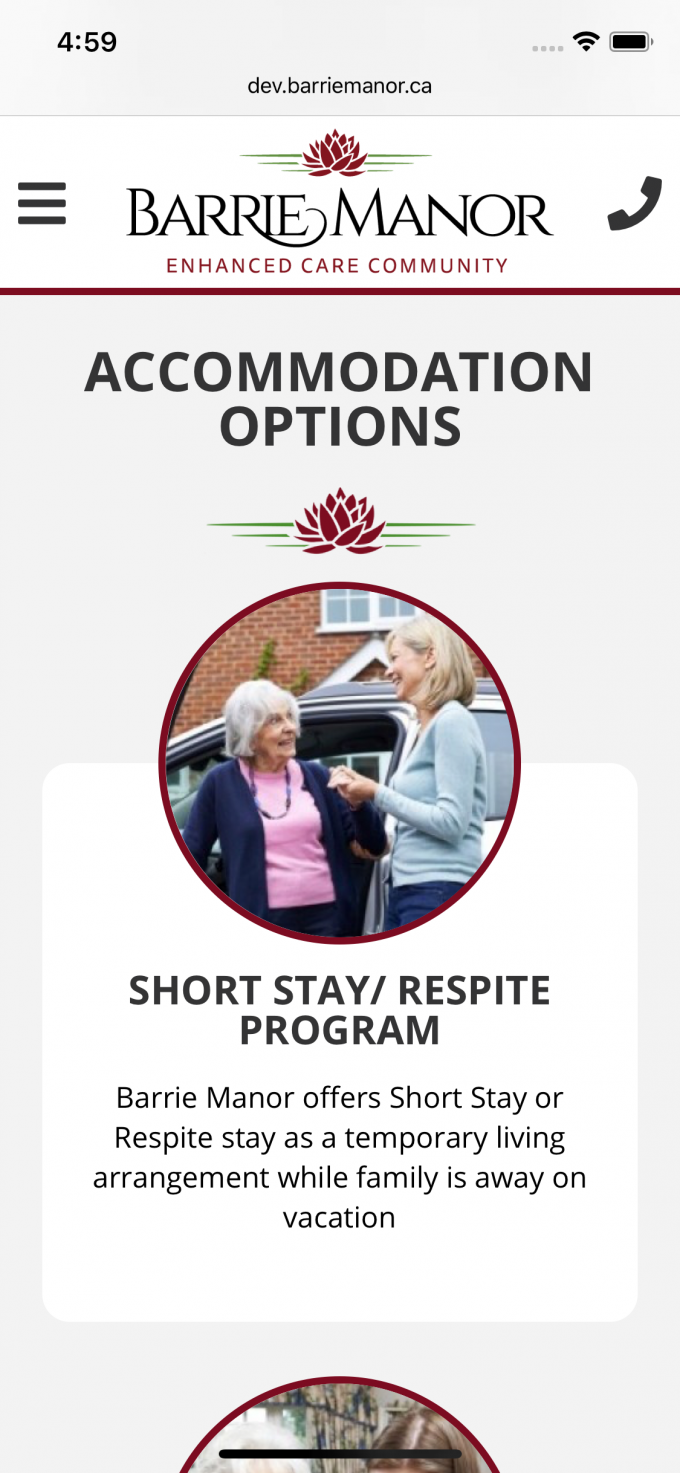
Task: Tap the dev.barriemanor.ca address bar
Action: tap(340, 86)
